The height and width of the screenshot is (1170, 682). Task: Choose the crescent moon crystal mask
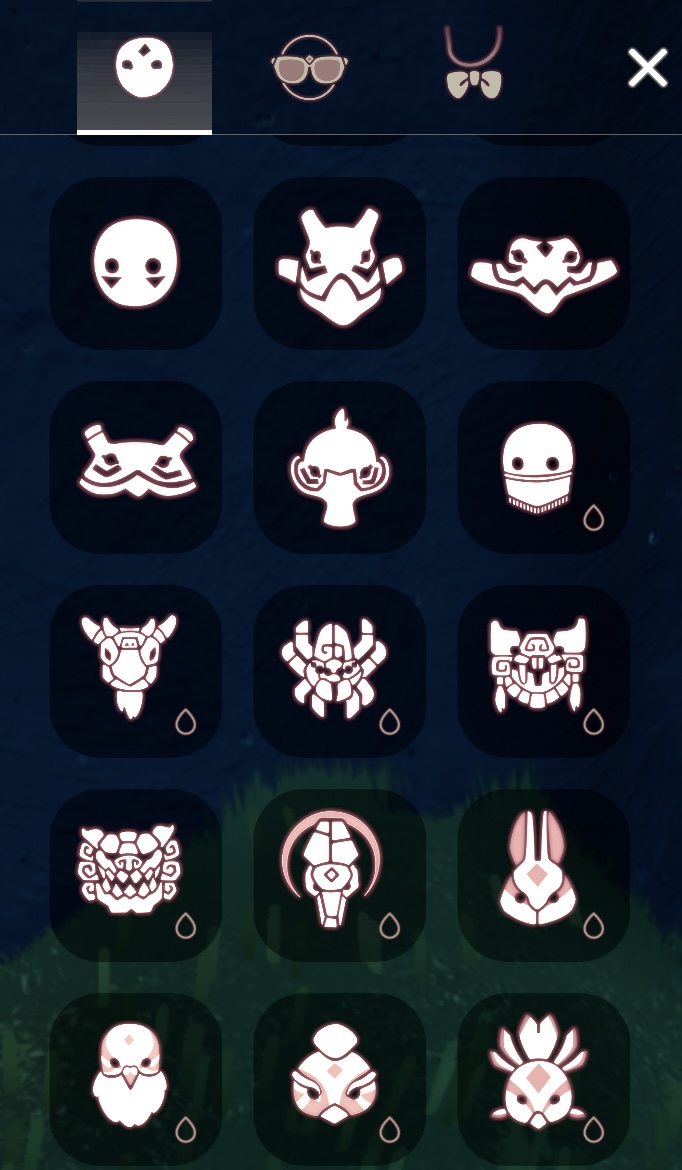pos(340,875)
